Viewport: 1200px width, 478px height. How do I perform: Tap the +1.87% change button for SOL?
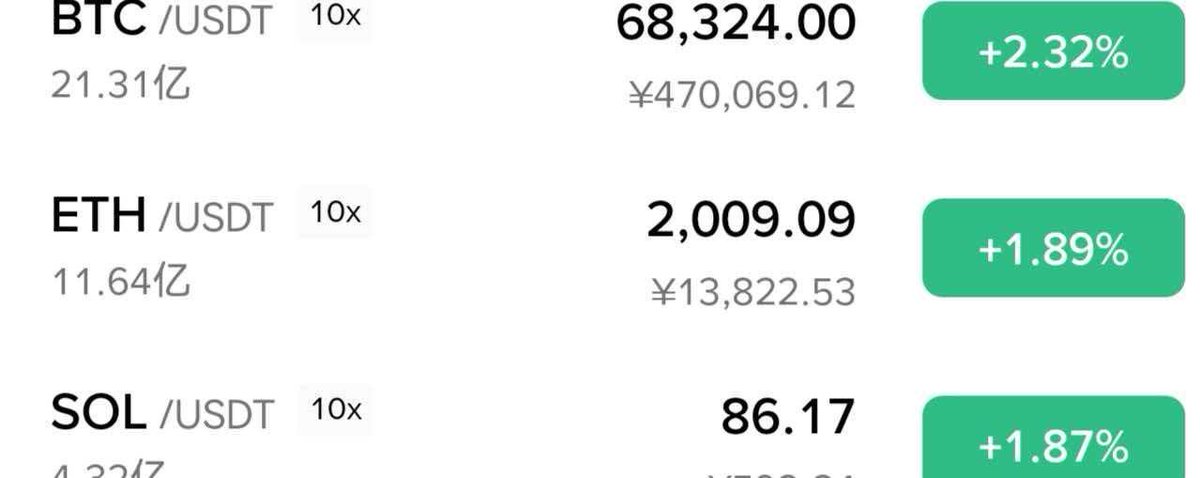pyautogui.click(x=1053, y=440)
